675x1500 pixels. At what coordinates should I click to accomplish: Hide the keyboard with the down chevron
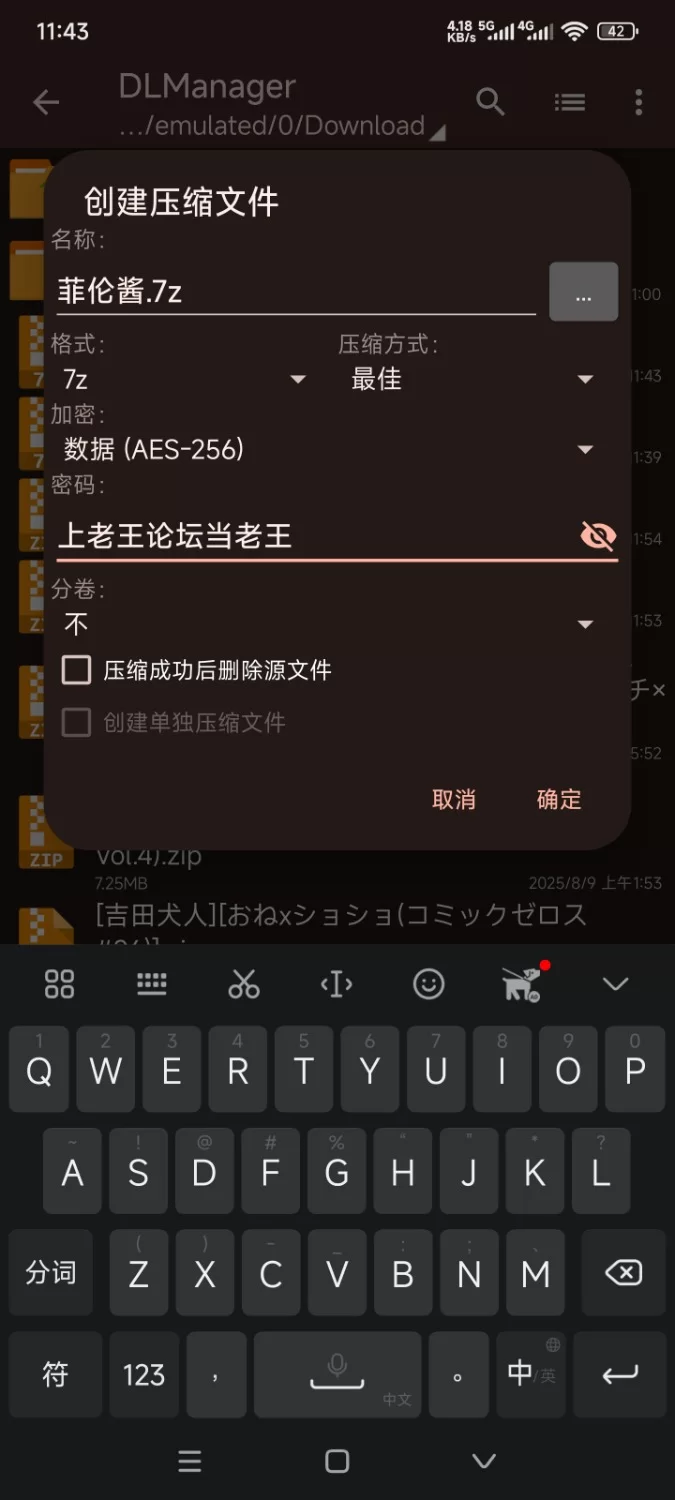point(615,984)
